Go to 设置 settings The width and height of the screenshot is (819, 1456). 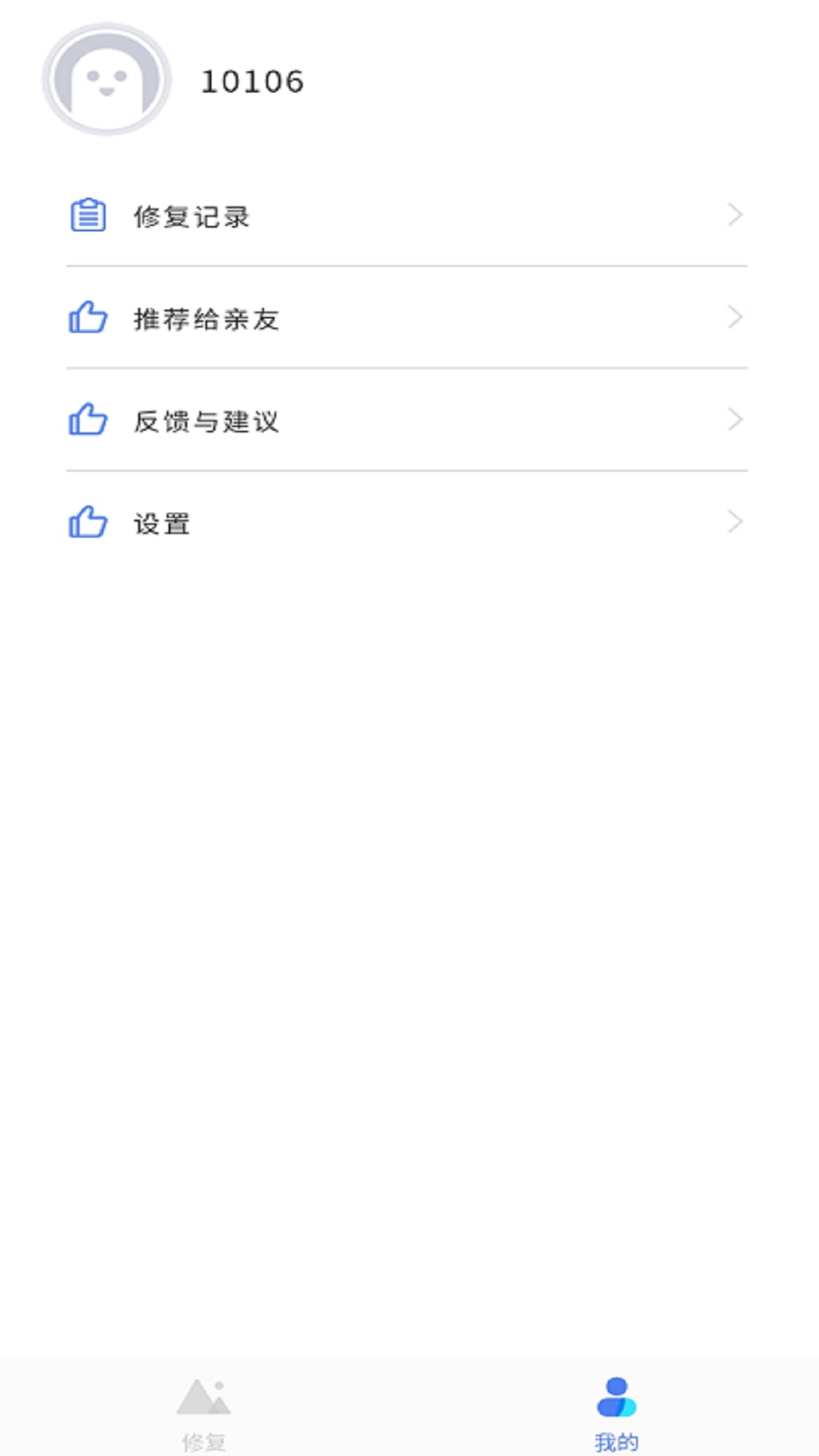(x=406, y=523)
